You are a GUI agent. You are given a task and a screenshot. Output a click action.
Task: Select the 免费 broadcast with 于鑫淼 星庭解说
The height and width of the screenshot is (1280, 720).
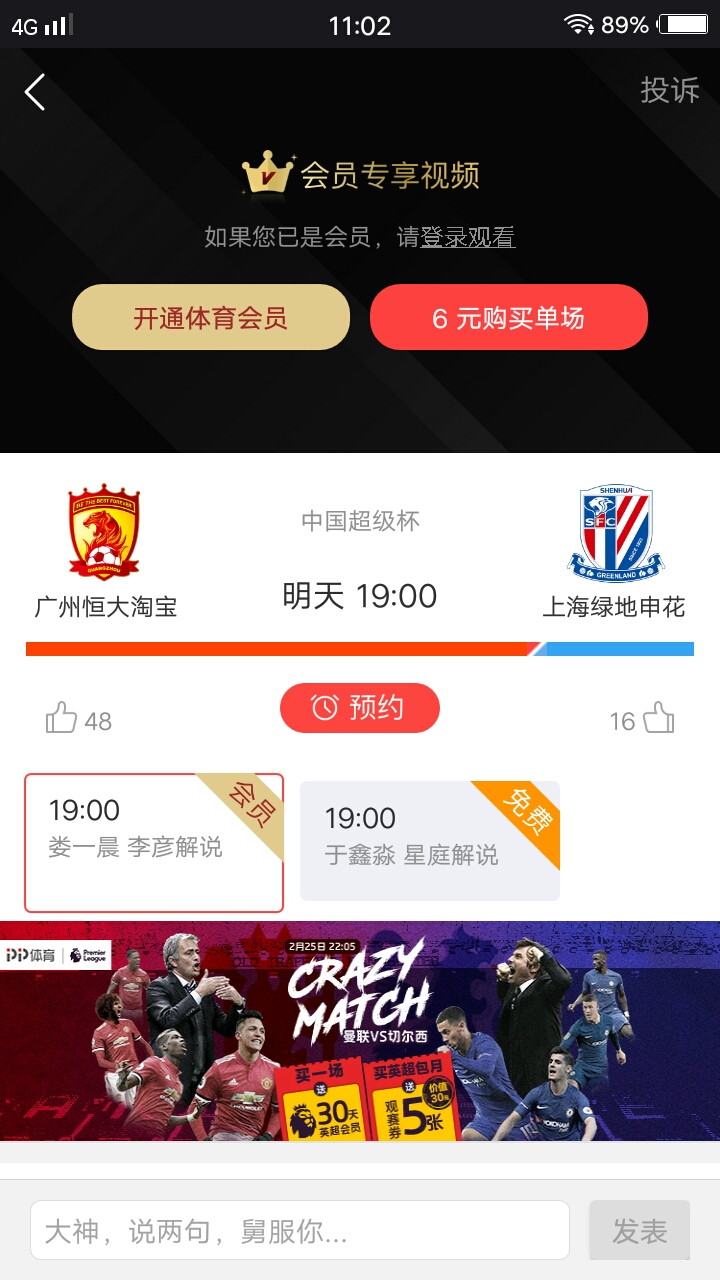tap(429, 840)
